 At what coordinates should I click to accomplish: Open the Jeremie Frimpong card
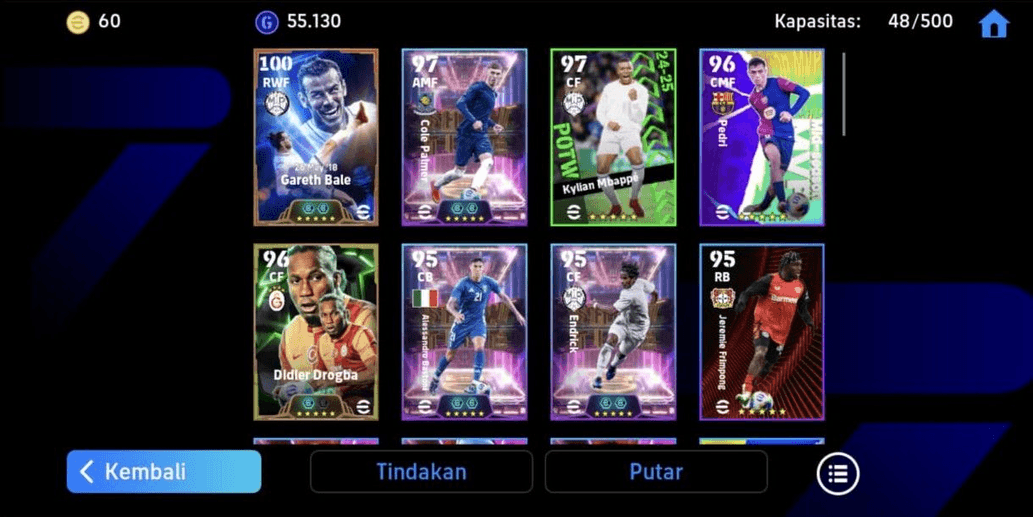click(761, 331)
